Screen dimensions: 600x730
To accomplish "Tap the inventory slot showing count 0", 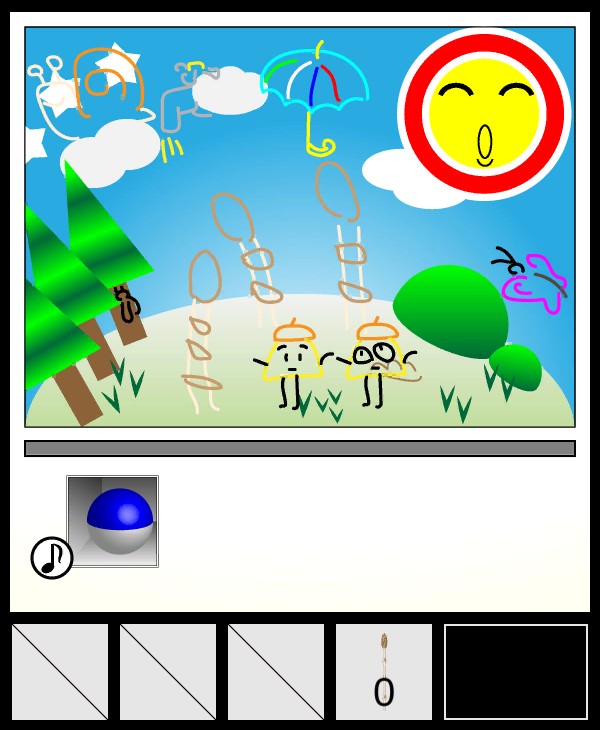I will click(384, 672).
